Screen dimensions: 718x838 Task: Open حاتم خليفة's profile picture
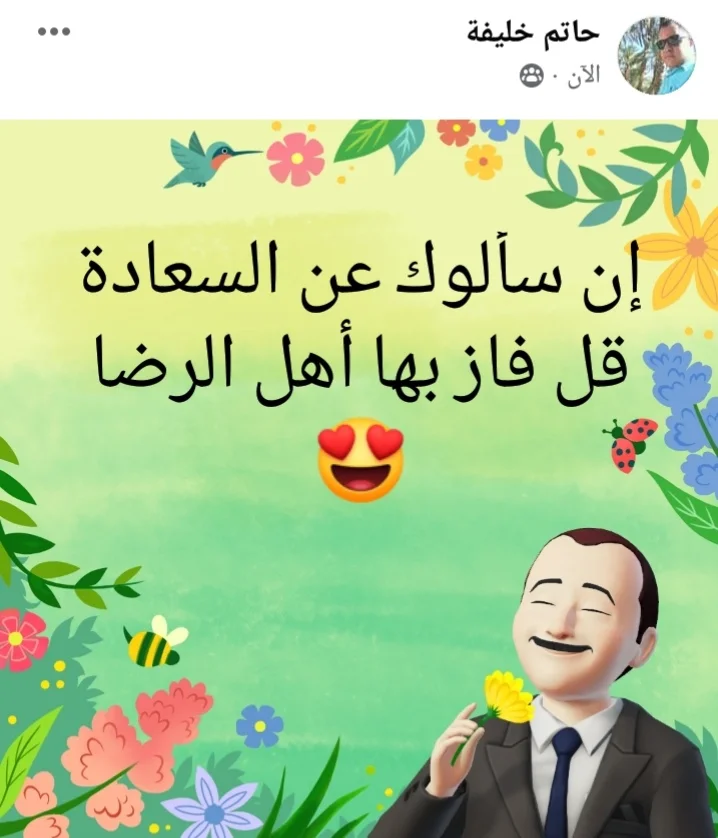pyautogui.click(x=656, y=55)
